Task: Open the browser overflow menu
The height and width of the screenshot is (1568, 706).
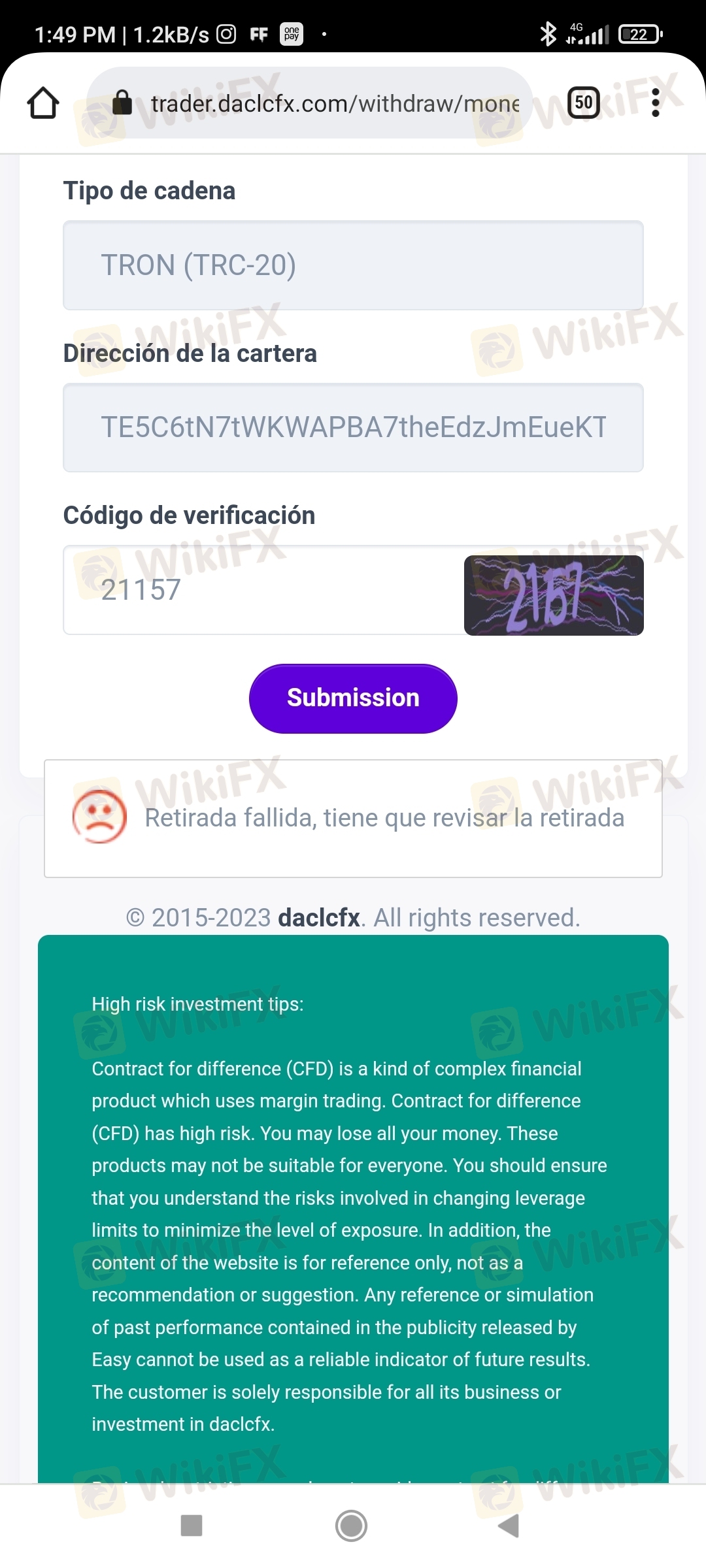Action: click(x=656, y=103)
